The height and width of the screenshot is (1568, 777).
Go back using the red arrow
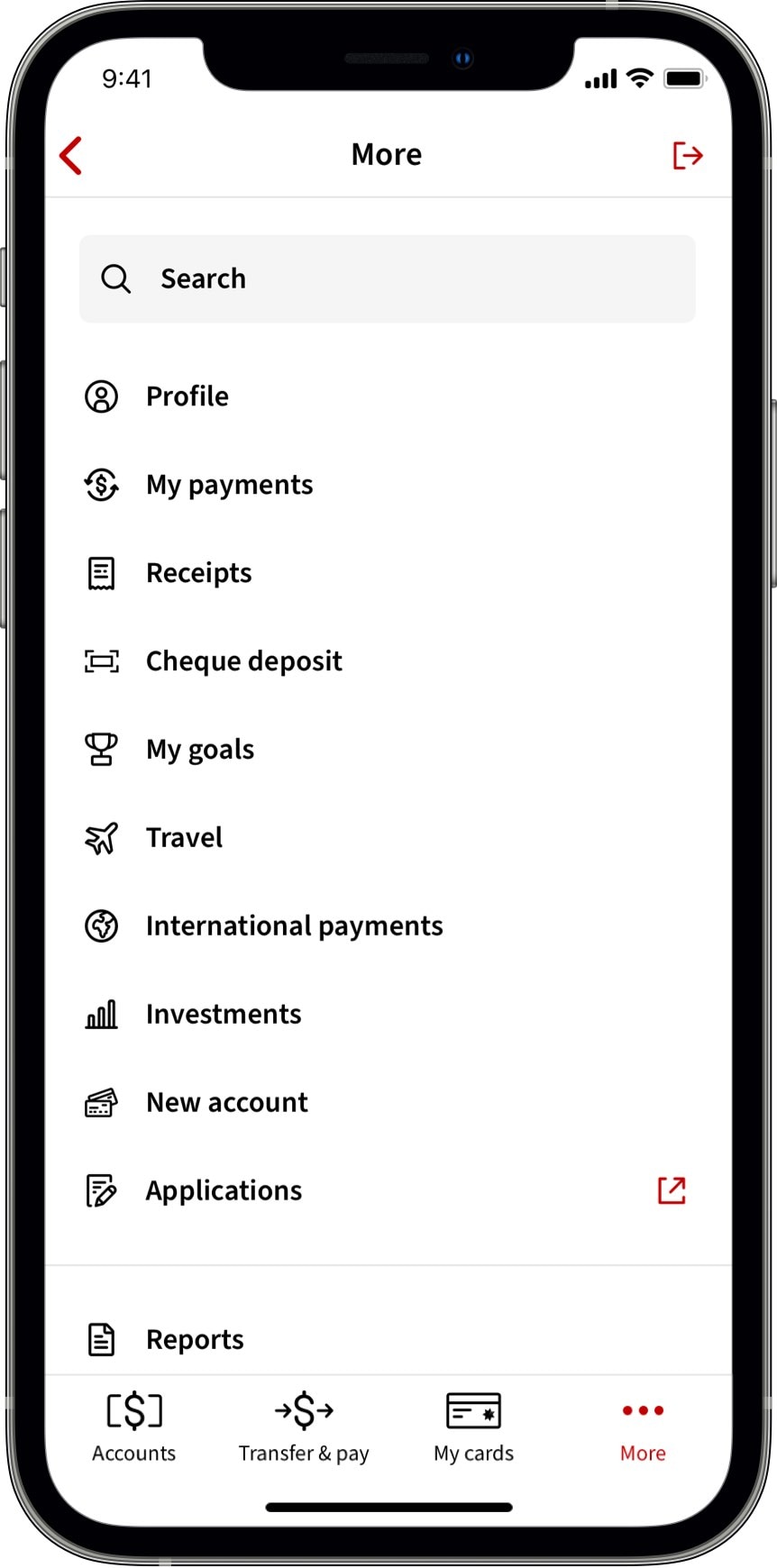71,155
